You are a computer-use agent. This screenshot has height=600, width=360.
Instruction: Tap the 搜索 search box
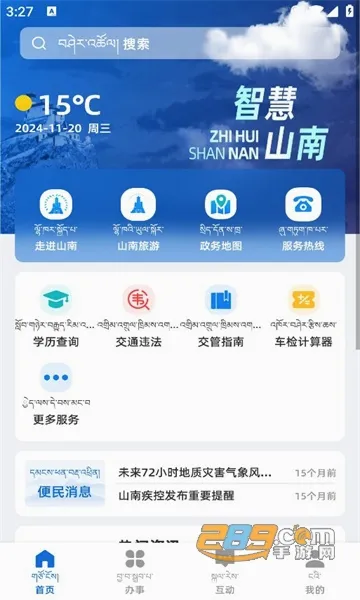point(180,43)
